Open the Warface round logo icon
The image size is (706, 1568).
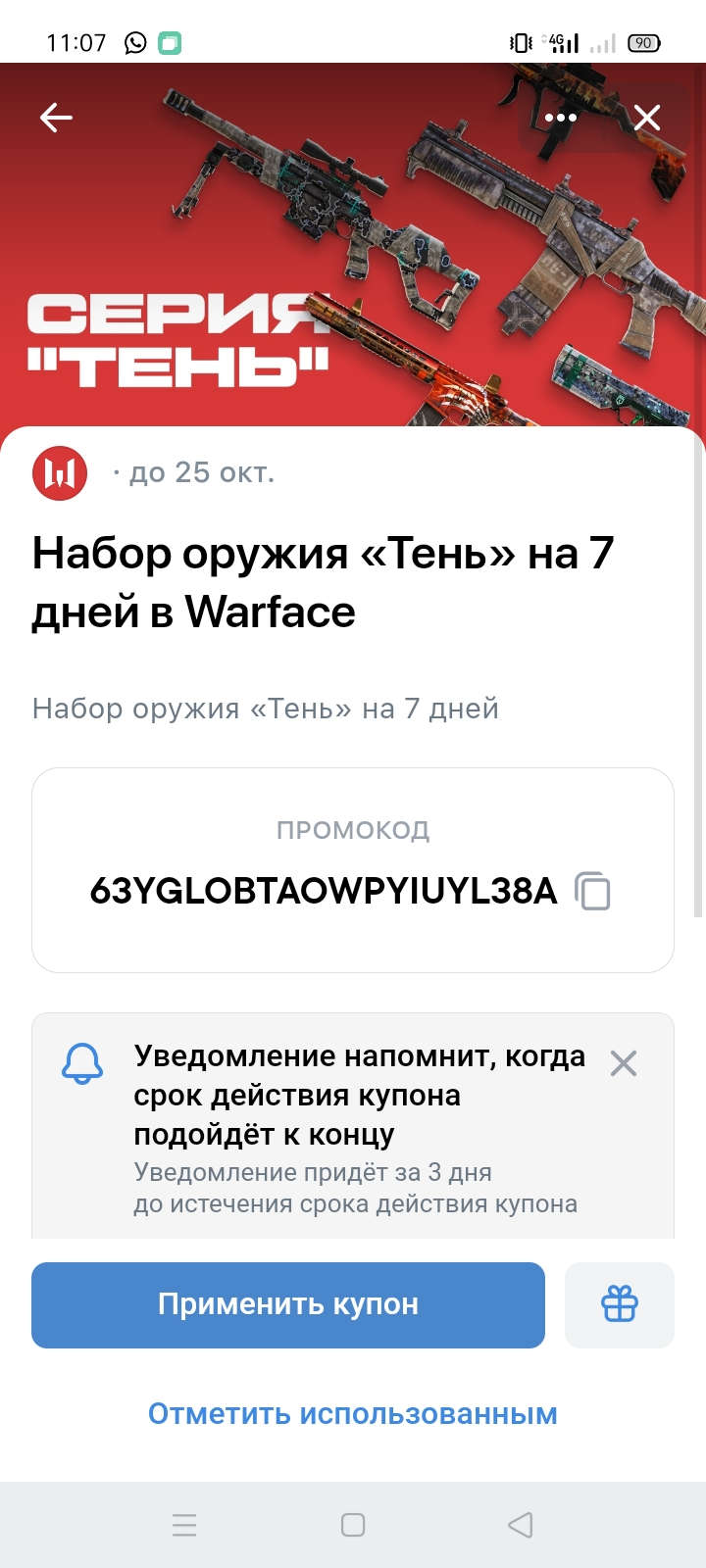click(60, 473)
